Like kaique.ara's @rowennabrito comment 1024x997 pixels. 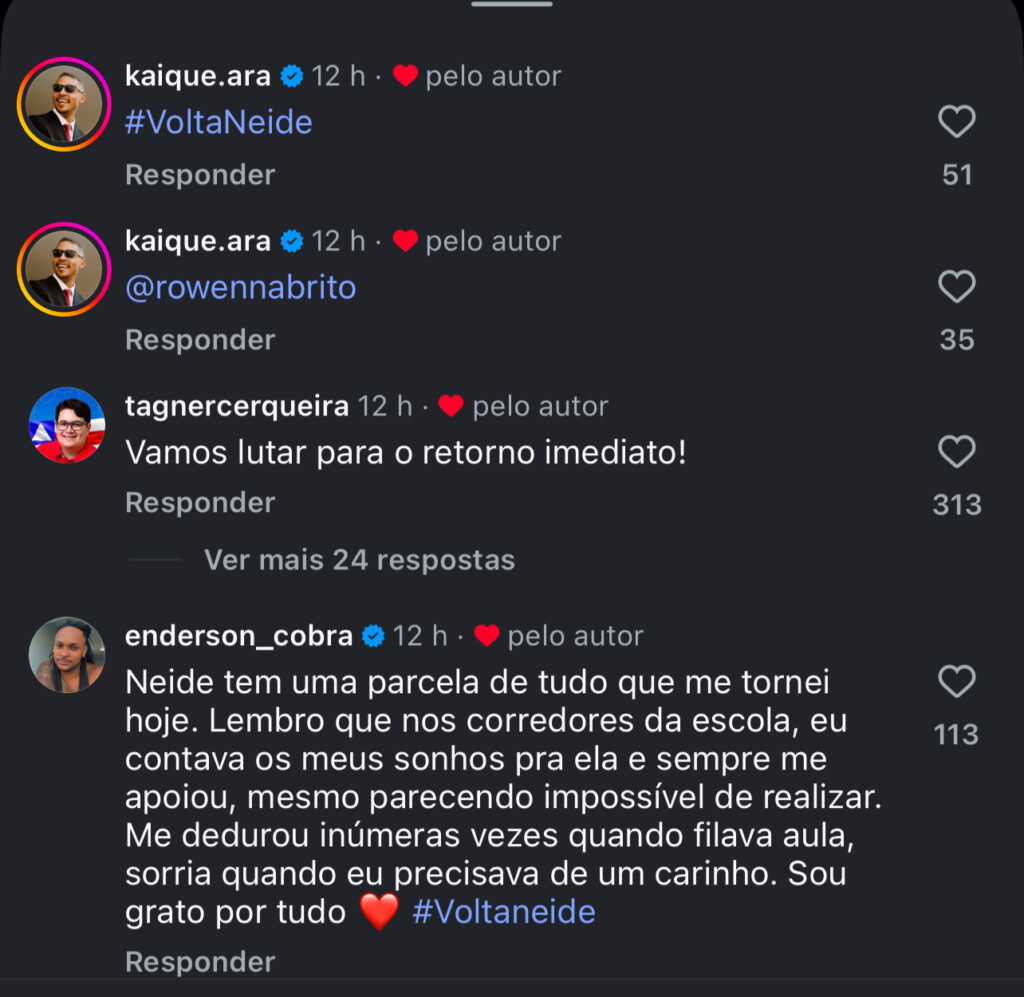pos(956,287)
